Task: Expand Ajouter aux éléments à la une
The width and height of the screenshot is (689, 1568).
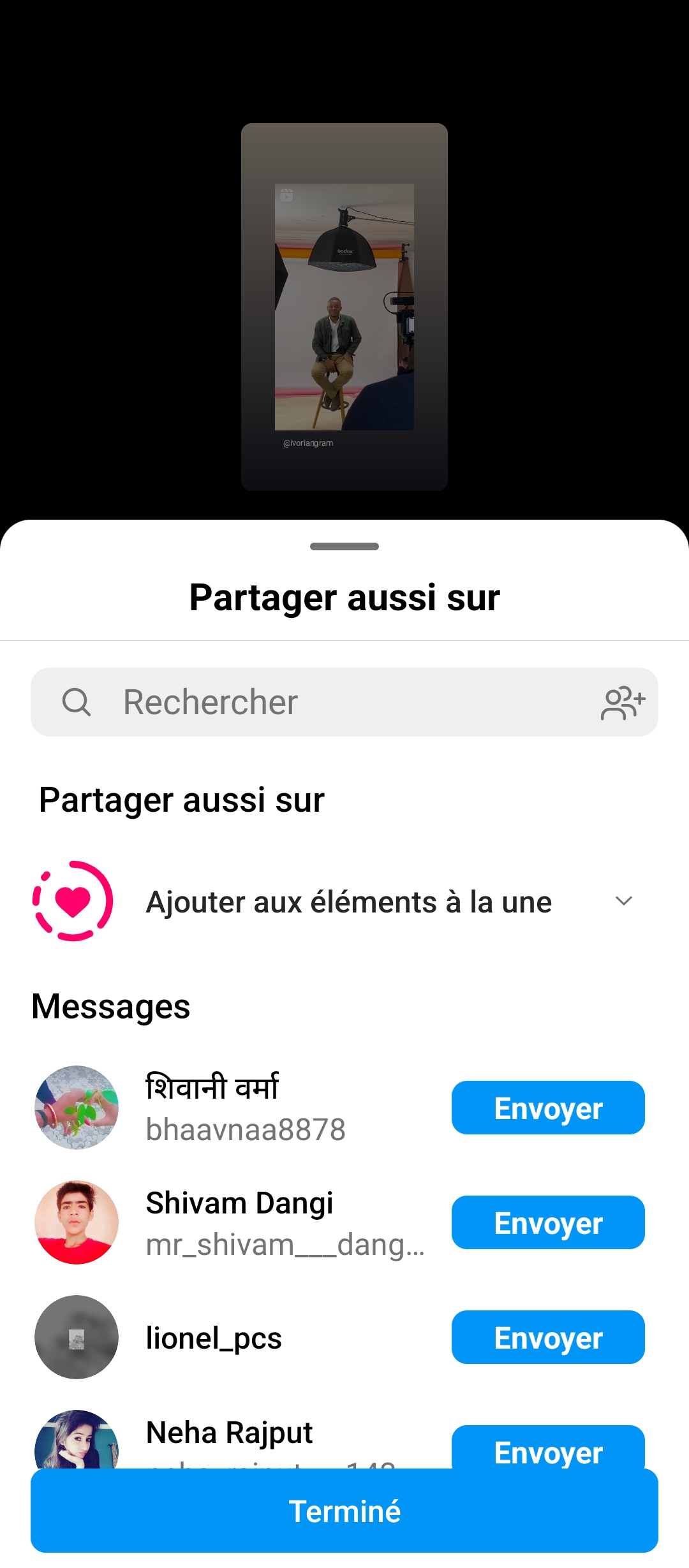Action: 623,901
